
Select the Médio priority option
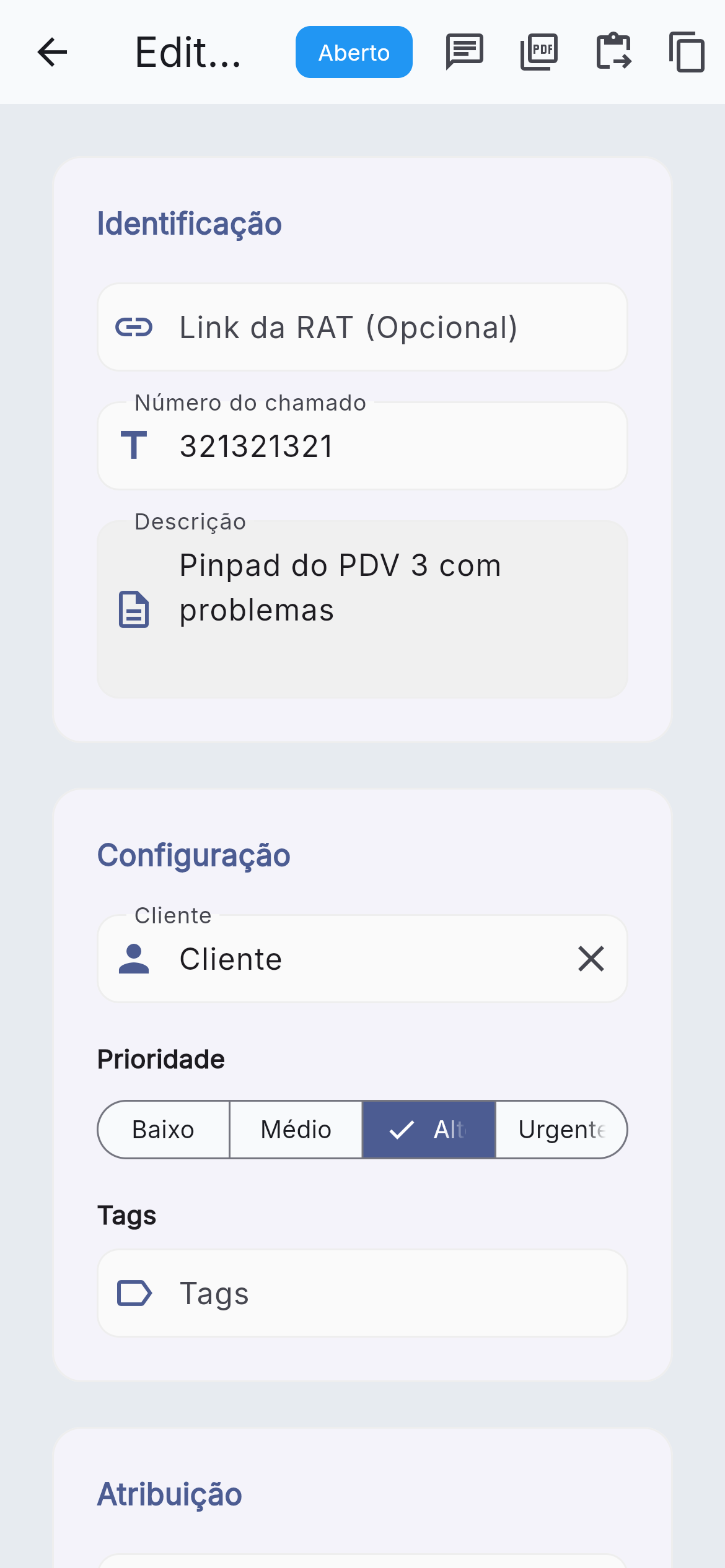(296, 1129)
